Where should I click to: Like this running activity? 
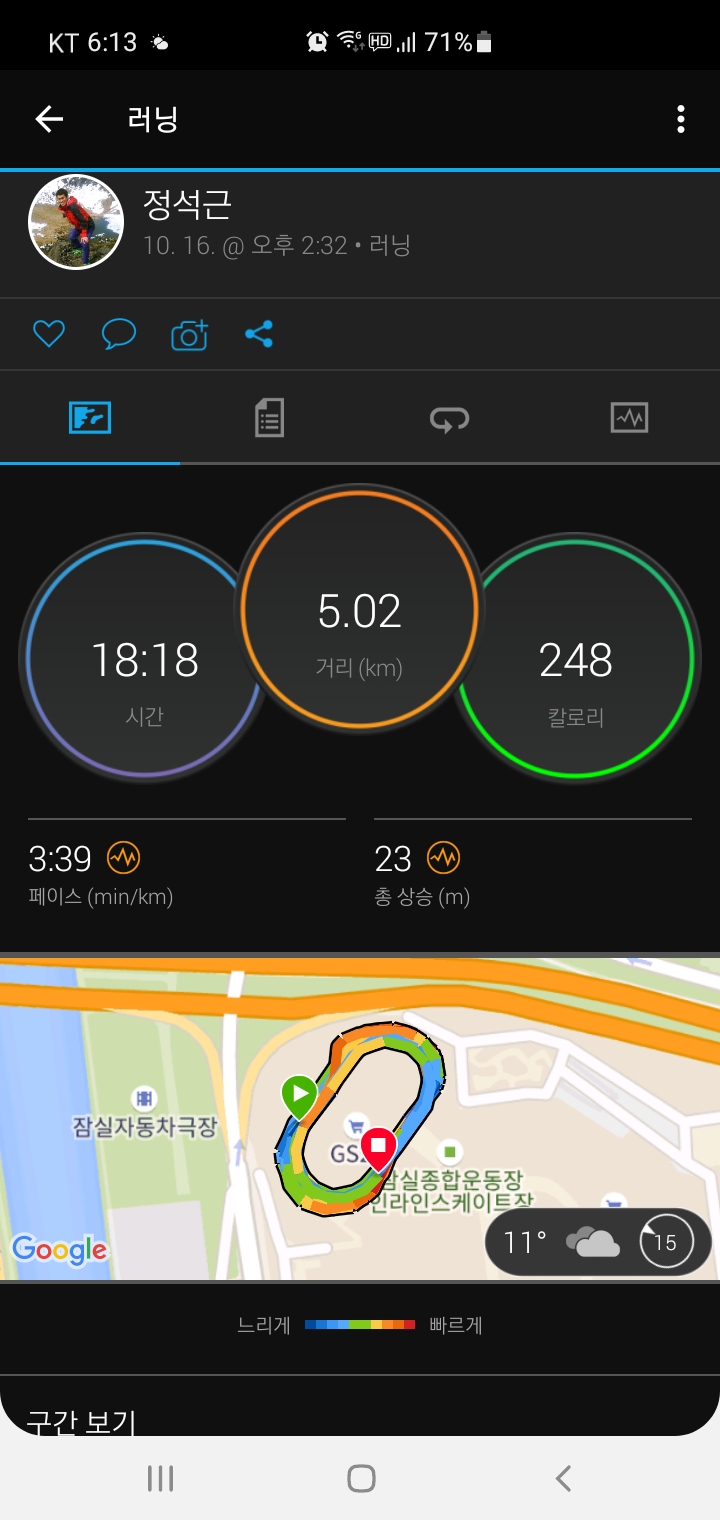[48, 334]
